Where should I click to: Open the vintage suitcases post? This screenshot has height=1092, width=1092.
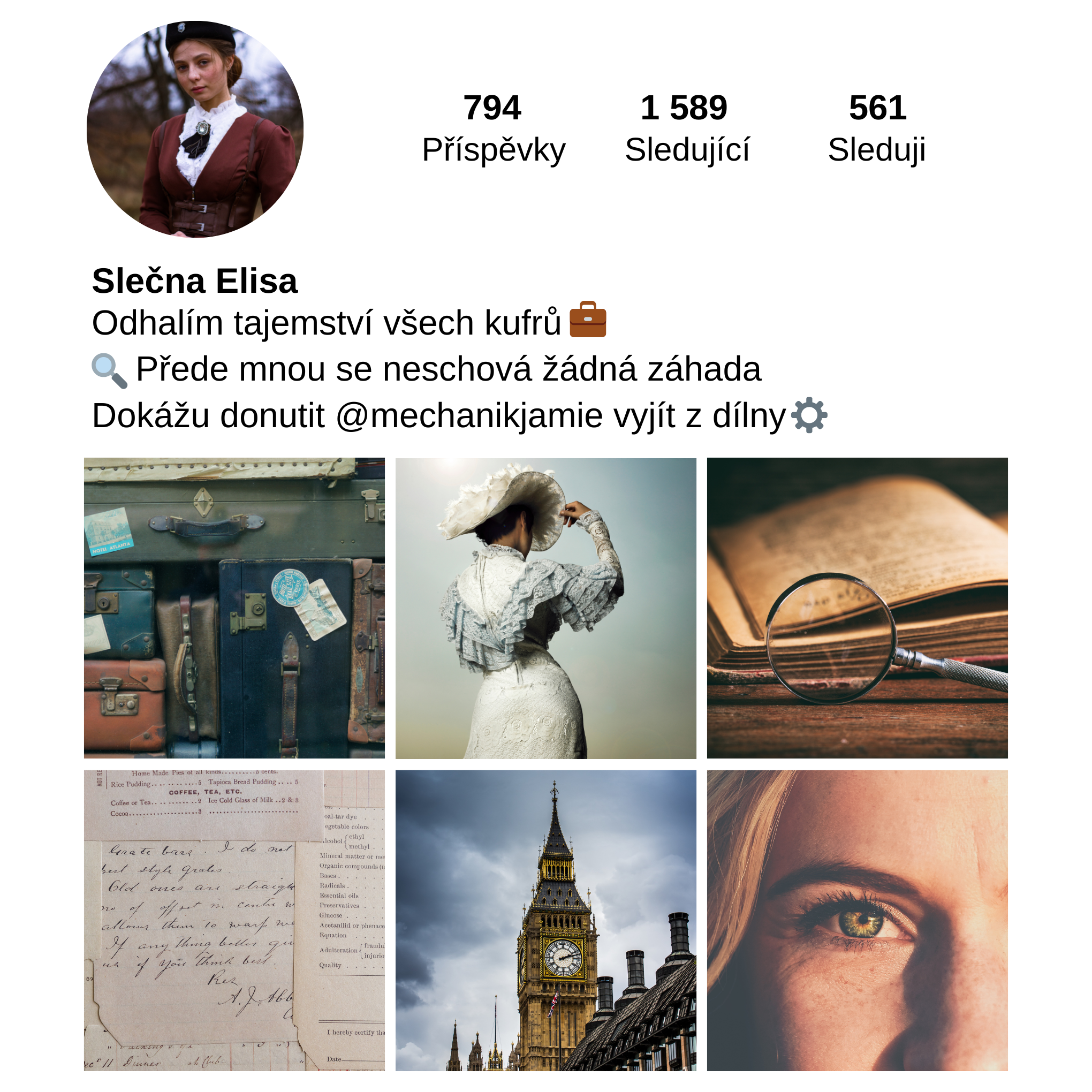pos(234,608)
